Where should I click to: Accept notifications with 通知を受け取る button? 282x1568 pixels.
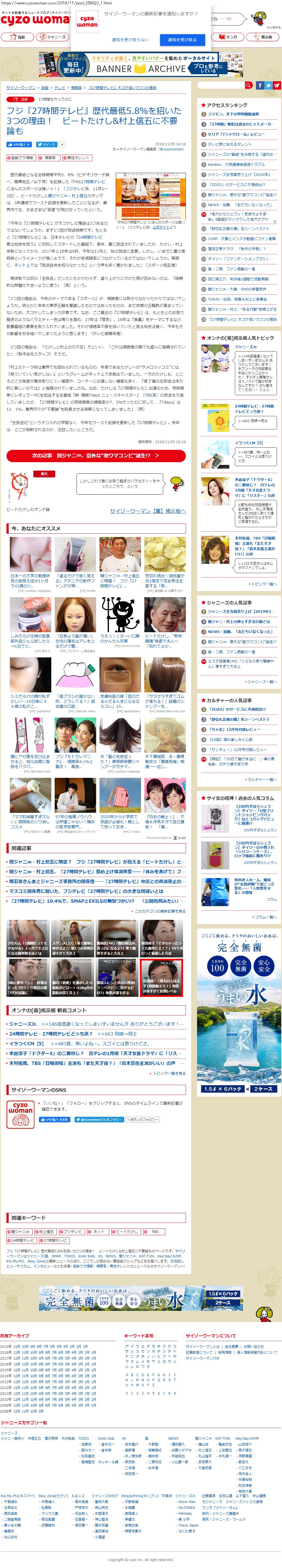(x=182, y=39)
